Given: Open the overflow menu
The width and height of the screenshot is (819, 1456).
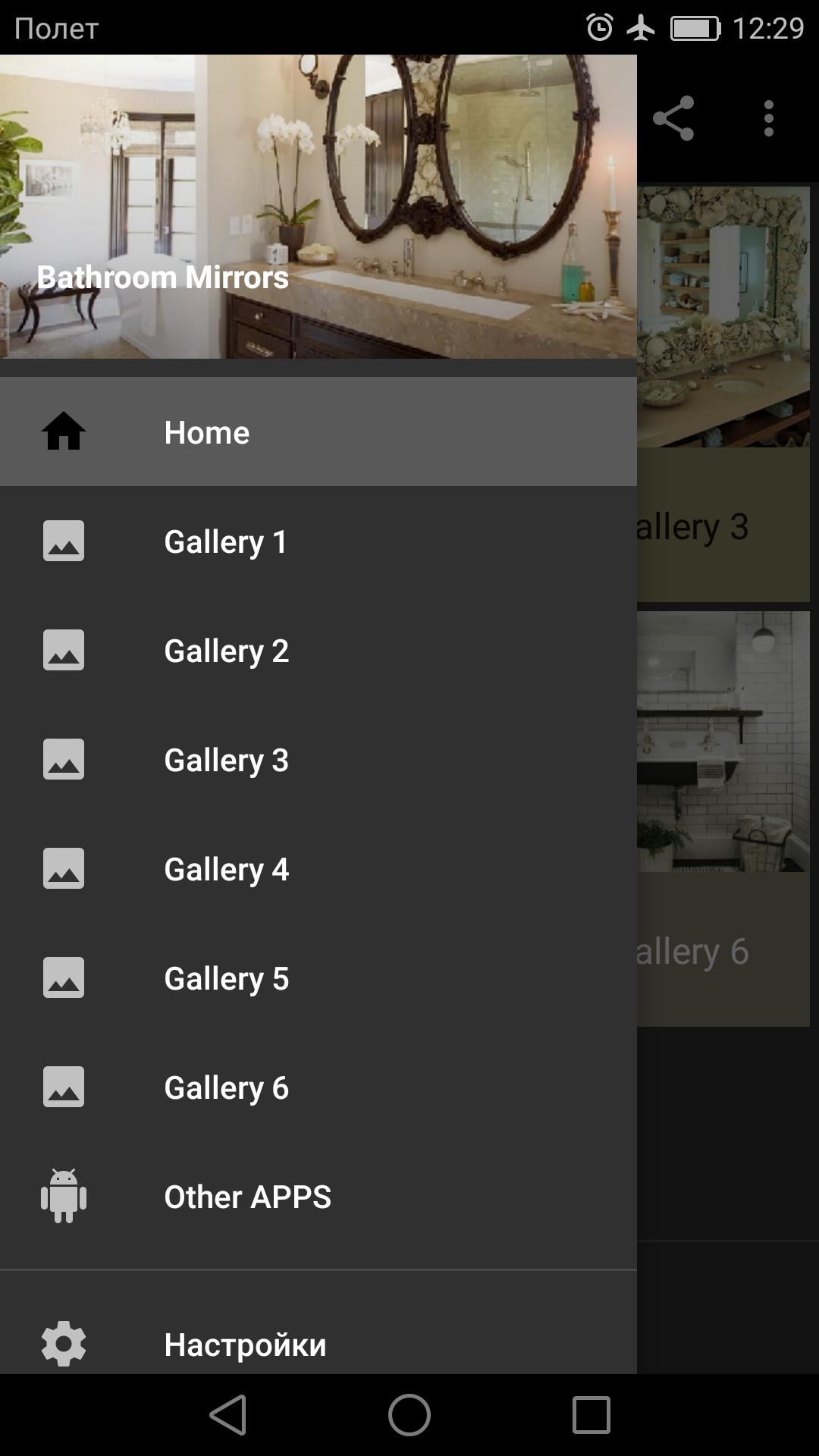Looking at the screenshot, I should coord(769,118).
